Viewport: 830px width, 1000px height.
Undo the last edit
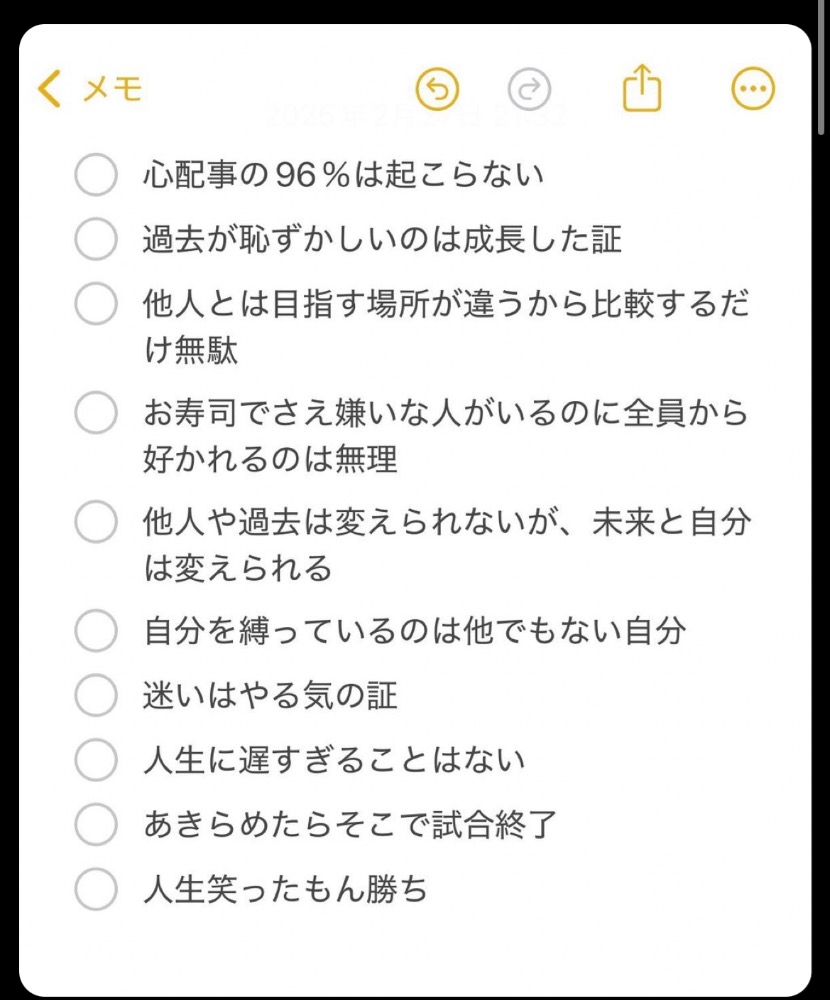click(x=438, y=89)
